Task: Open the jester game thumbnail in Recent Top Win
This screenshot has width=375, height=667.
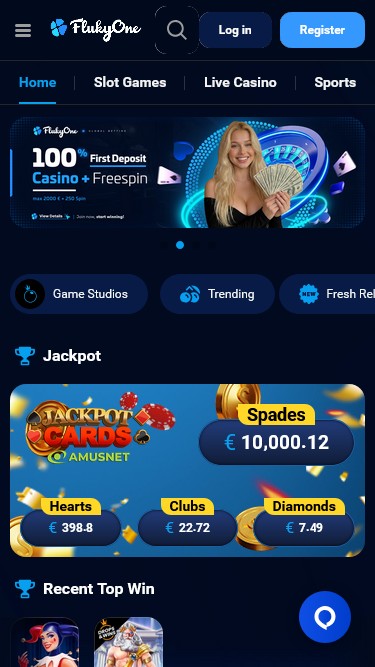Action: (x=45, y=642)
